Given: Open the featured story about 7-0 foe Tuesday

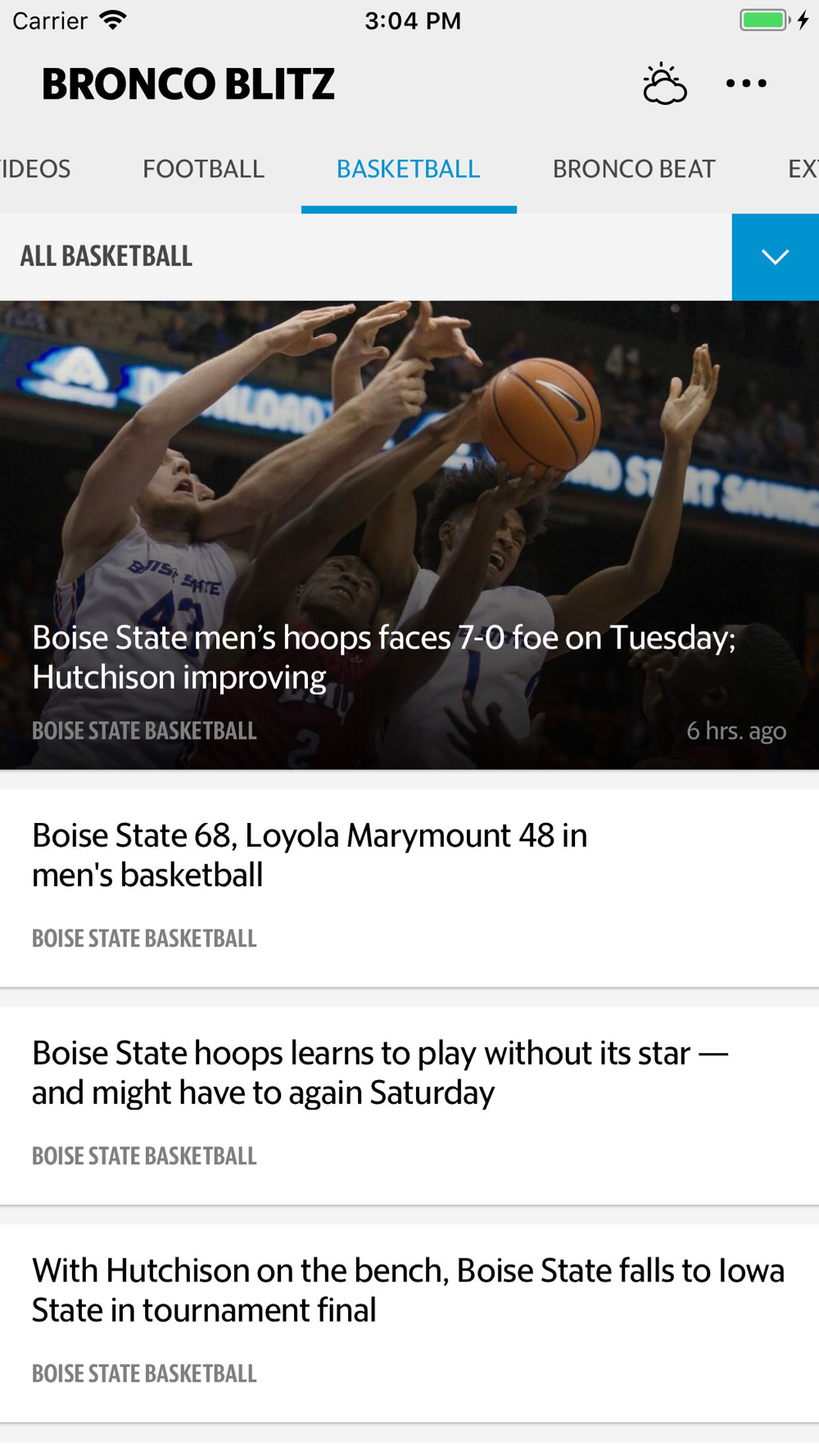Looking at the screenshot, I should [x=383, y=657].
